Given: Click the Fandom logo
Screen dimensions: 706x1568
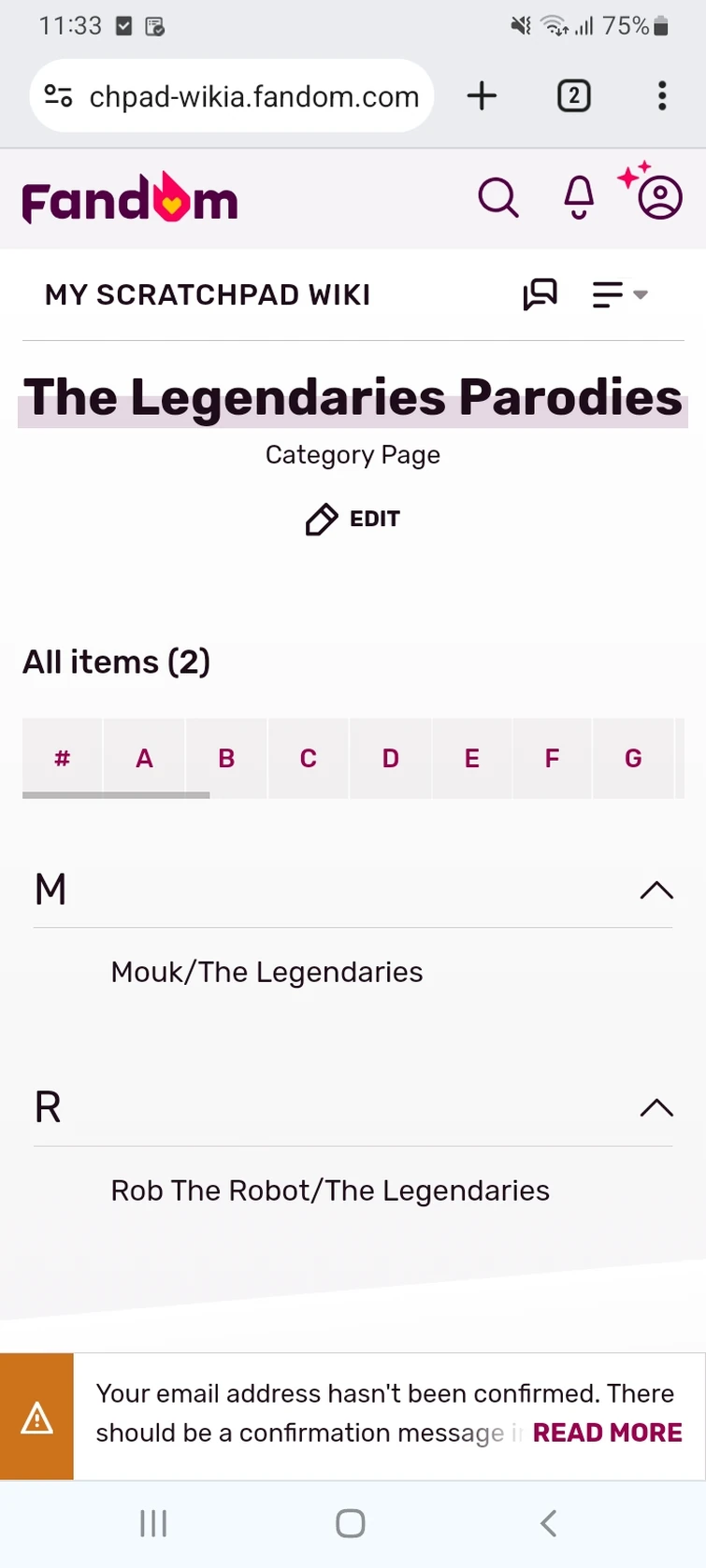Looking at the screenshot, I should coord(129,197).
